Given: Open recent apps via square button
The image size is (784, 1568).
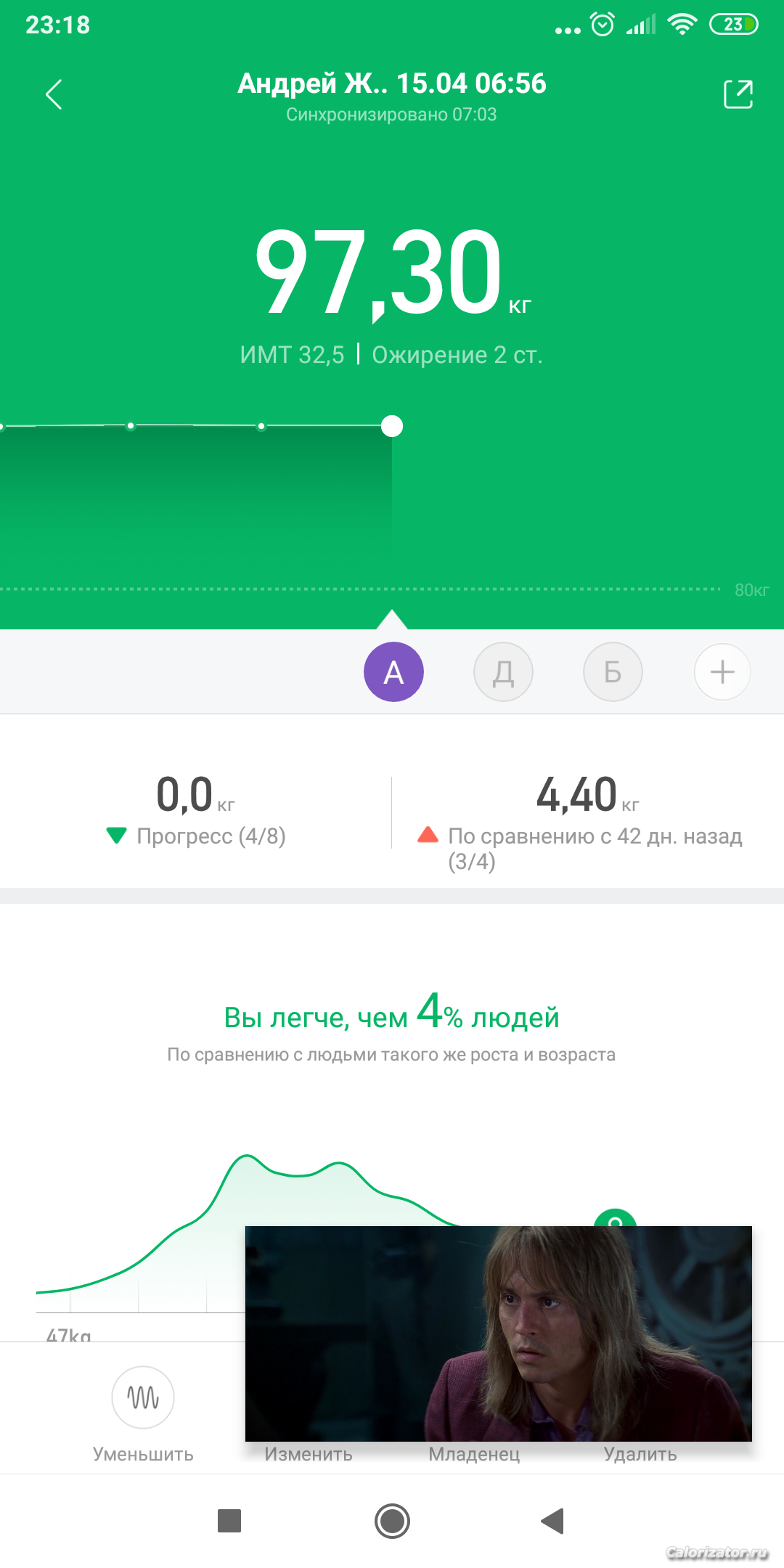Looking at the screenshot, I should point(229,1521).
